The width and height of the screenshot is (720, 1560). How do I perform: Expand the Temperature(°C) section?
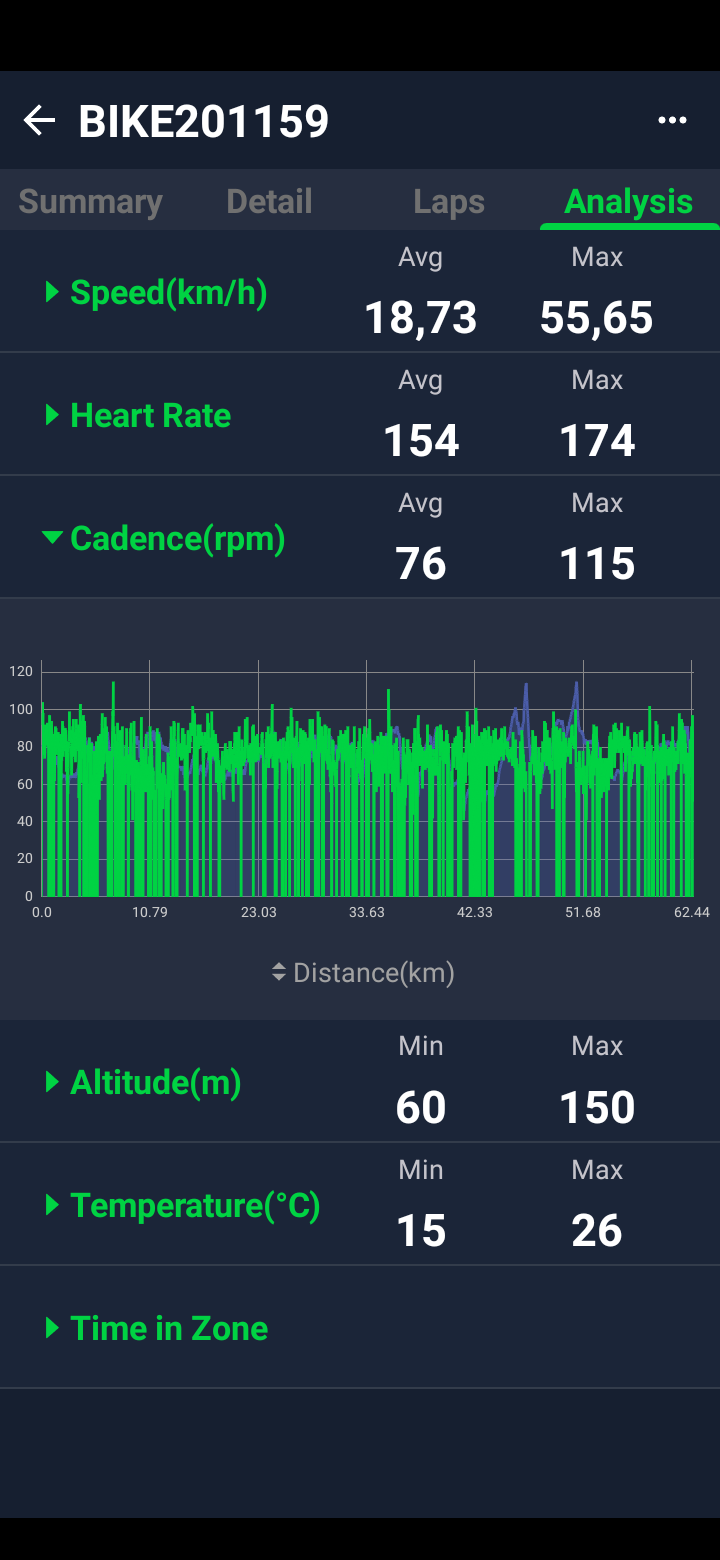click(184, 1206)
